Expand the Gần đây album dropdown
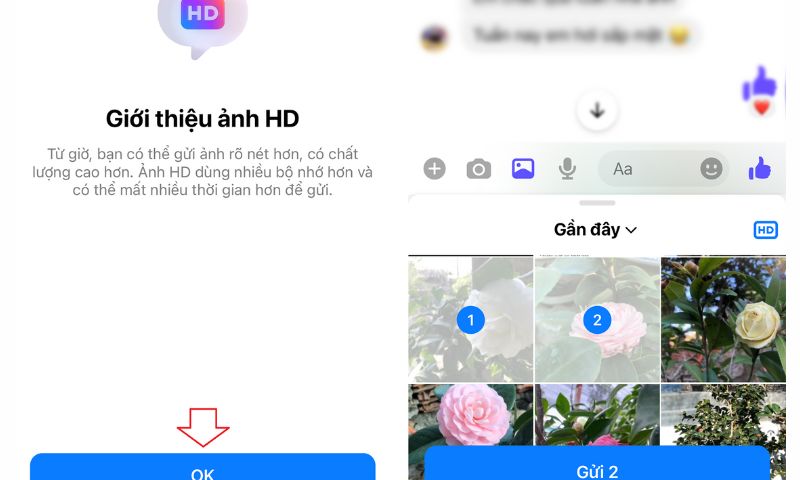 pos(596,230)
